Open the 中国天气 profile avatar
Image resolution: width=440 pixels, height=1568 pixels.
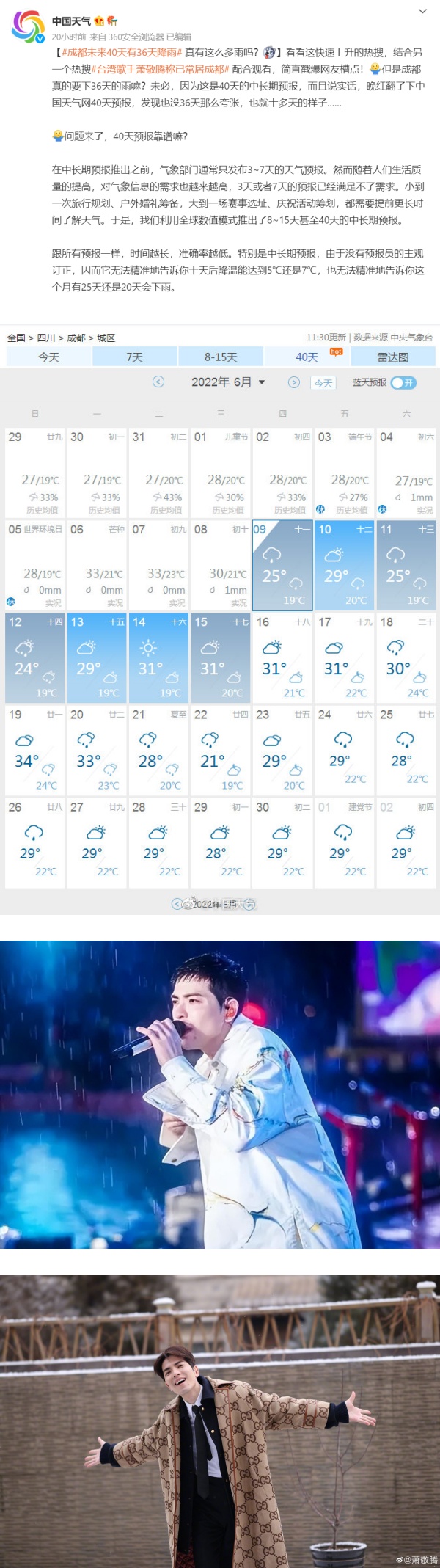[28, 27]
